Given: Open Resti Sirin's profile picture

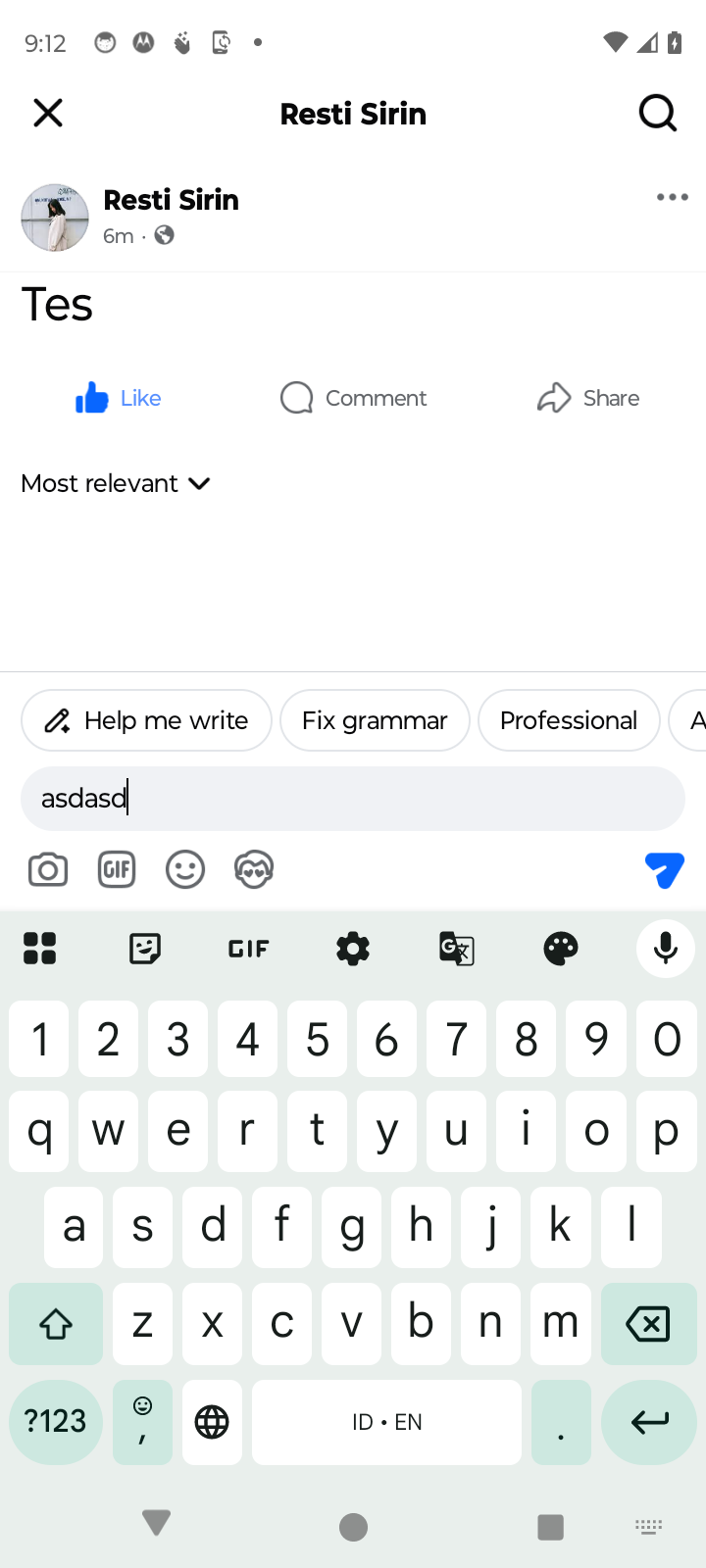Looking at the screenshot, I should tap(55, 218).
